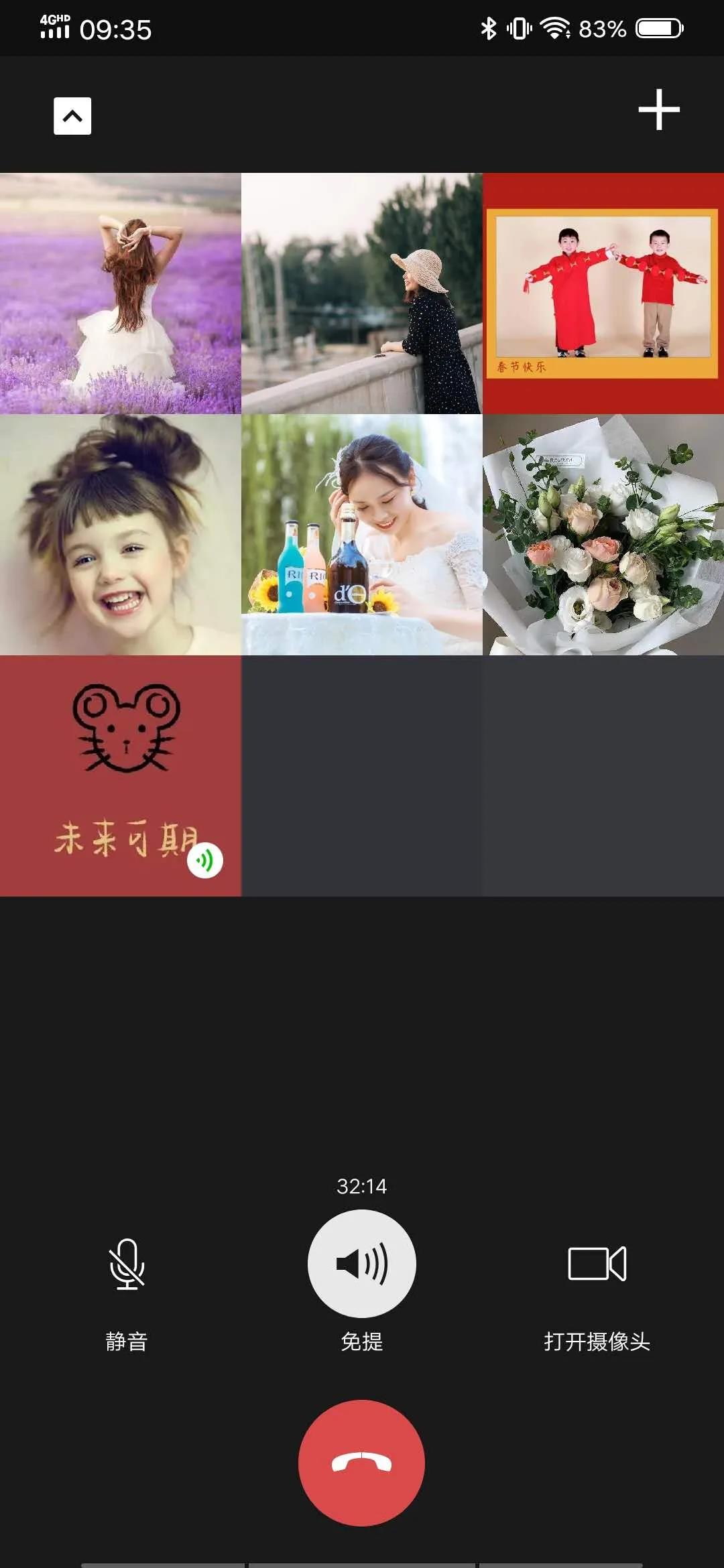Viewport: 724px width, 1568px height.
Task: Add a participant with the plus icon
Action: point(658,109)
